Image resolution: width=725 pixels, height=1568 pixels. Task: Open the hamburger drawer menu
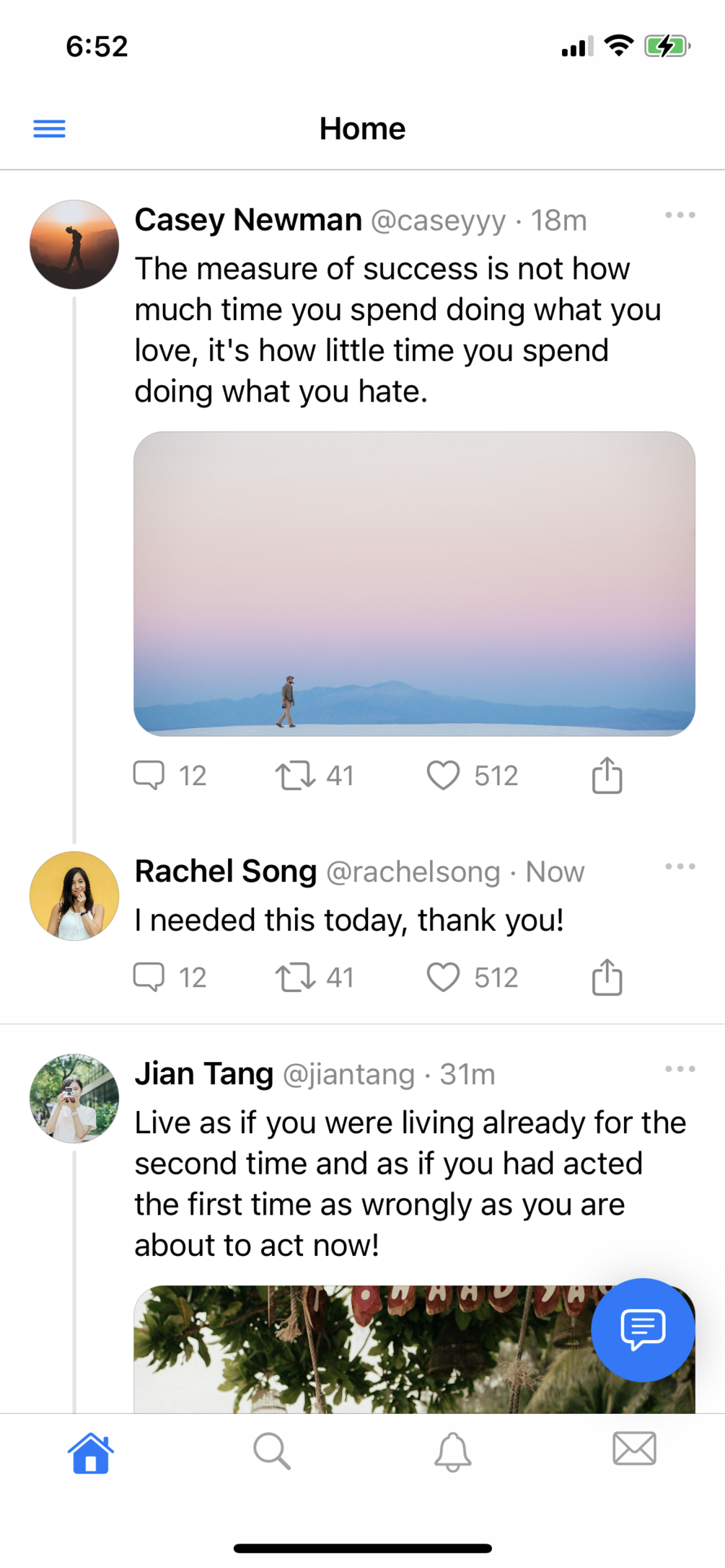[x=49, y=129]
